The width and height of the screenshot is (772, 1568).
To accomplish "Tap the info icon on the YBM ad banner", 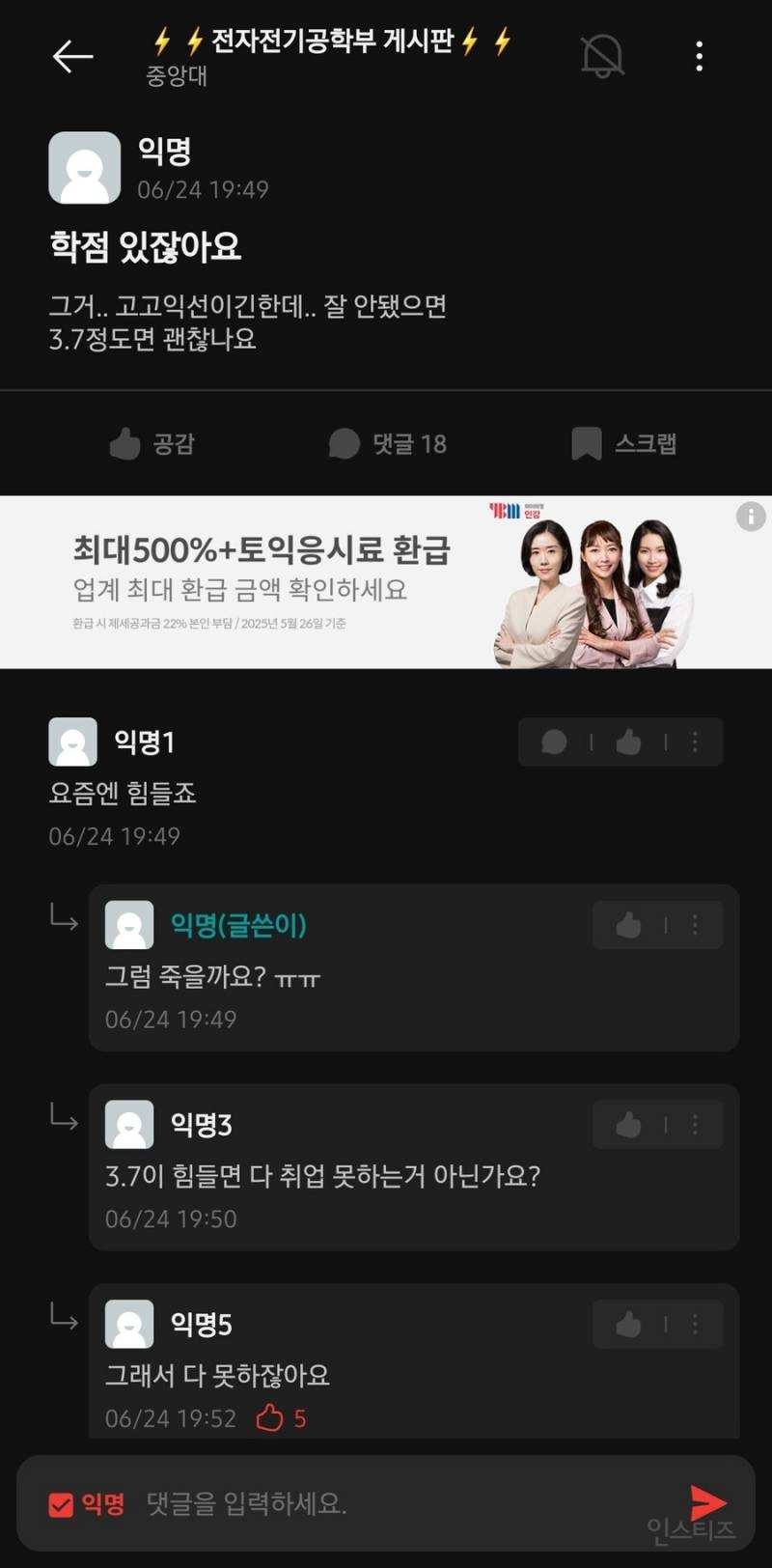I will tap(751, 517).
